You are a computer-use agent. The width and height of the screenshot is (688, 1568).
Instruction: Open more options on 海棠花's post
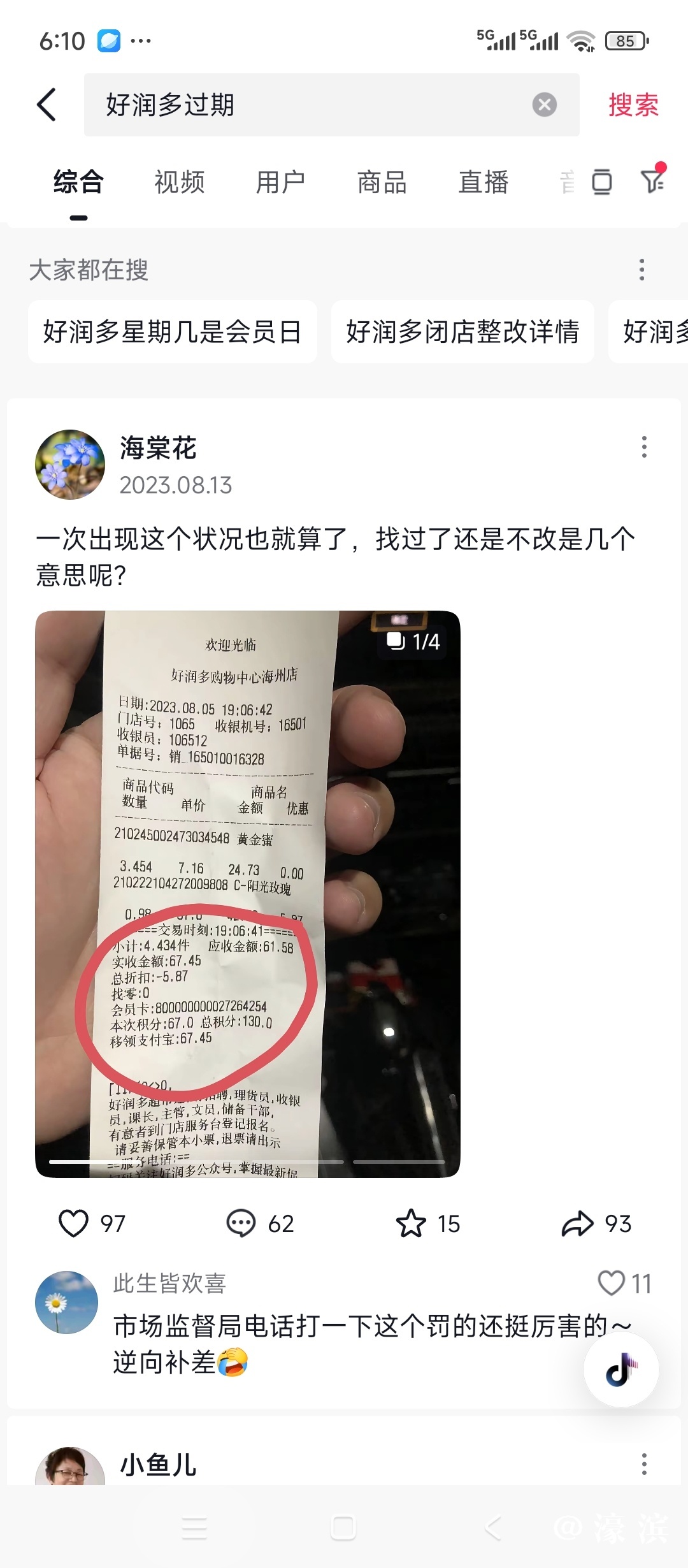(644, 447)
